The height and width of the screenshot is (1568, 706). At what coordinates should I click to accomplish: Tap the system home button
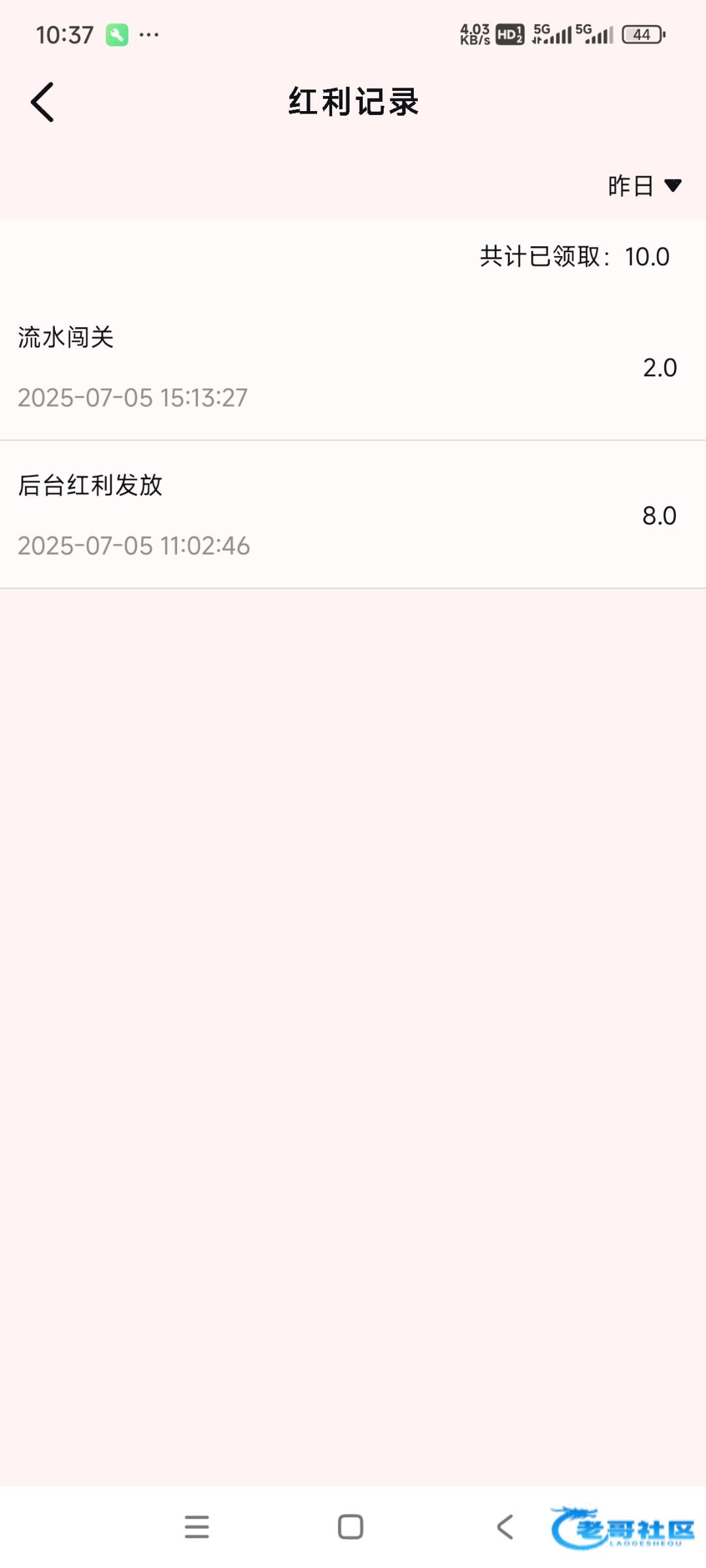[x=350, y=1527]
